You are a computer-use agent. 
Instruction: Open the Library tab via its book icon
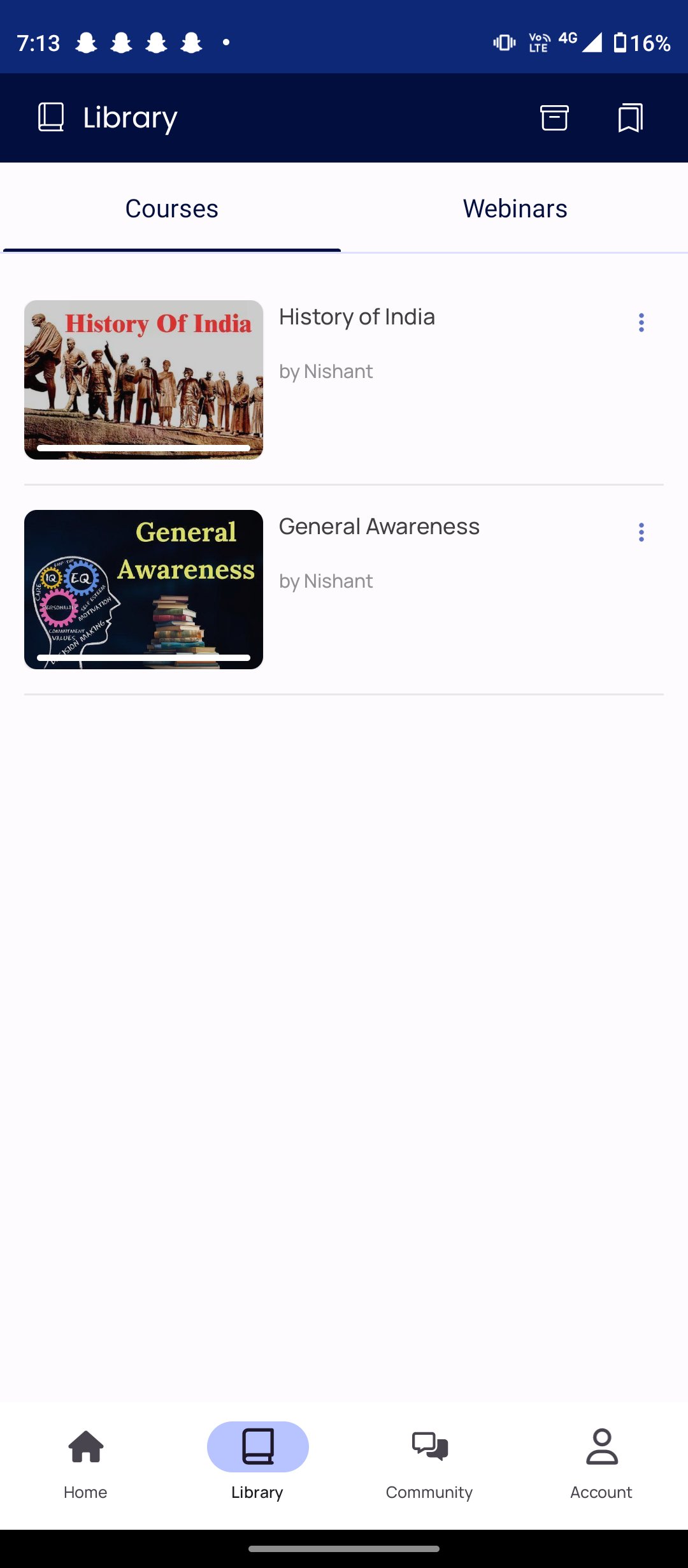[x=257, y=1447]
